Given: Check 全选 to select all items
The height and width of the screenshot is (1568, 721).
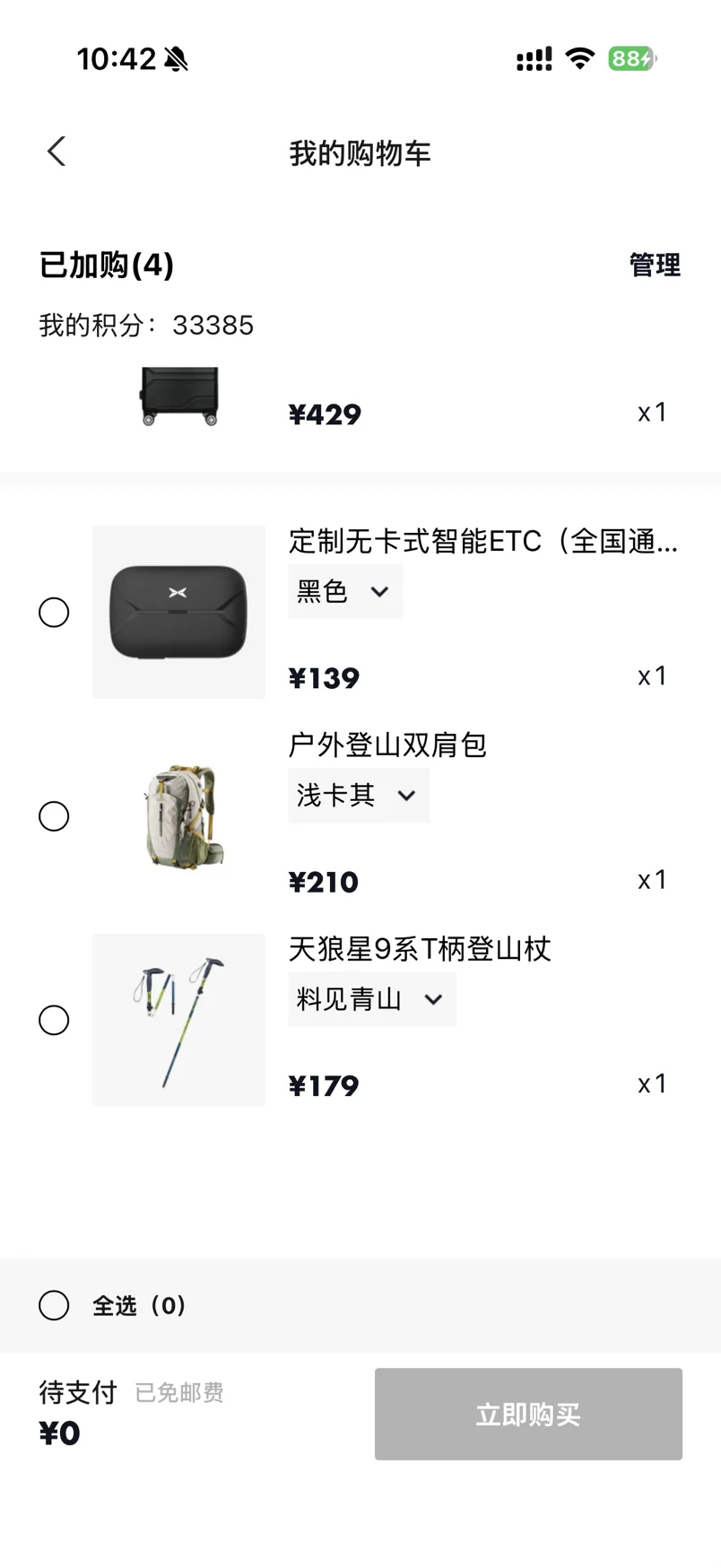Looking at the screenshot, I should (x=54, y=1305).
